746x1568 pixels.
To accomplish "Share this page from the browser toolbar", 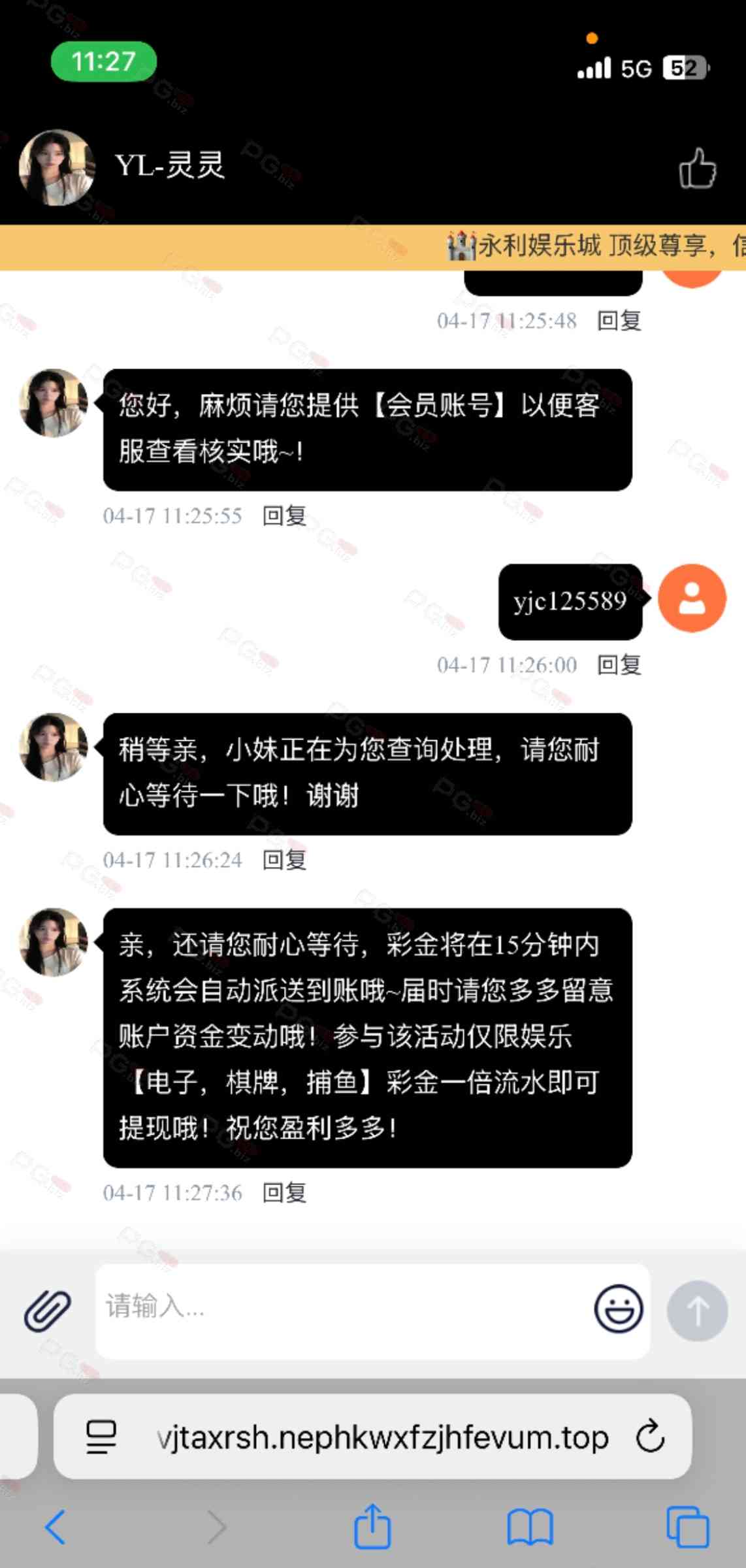I will (372, 1527).
